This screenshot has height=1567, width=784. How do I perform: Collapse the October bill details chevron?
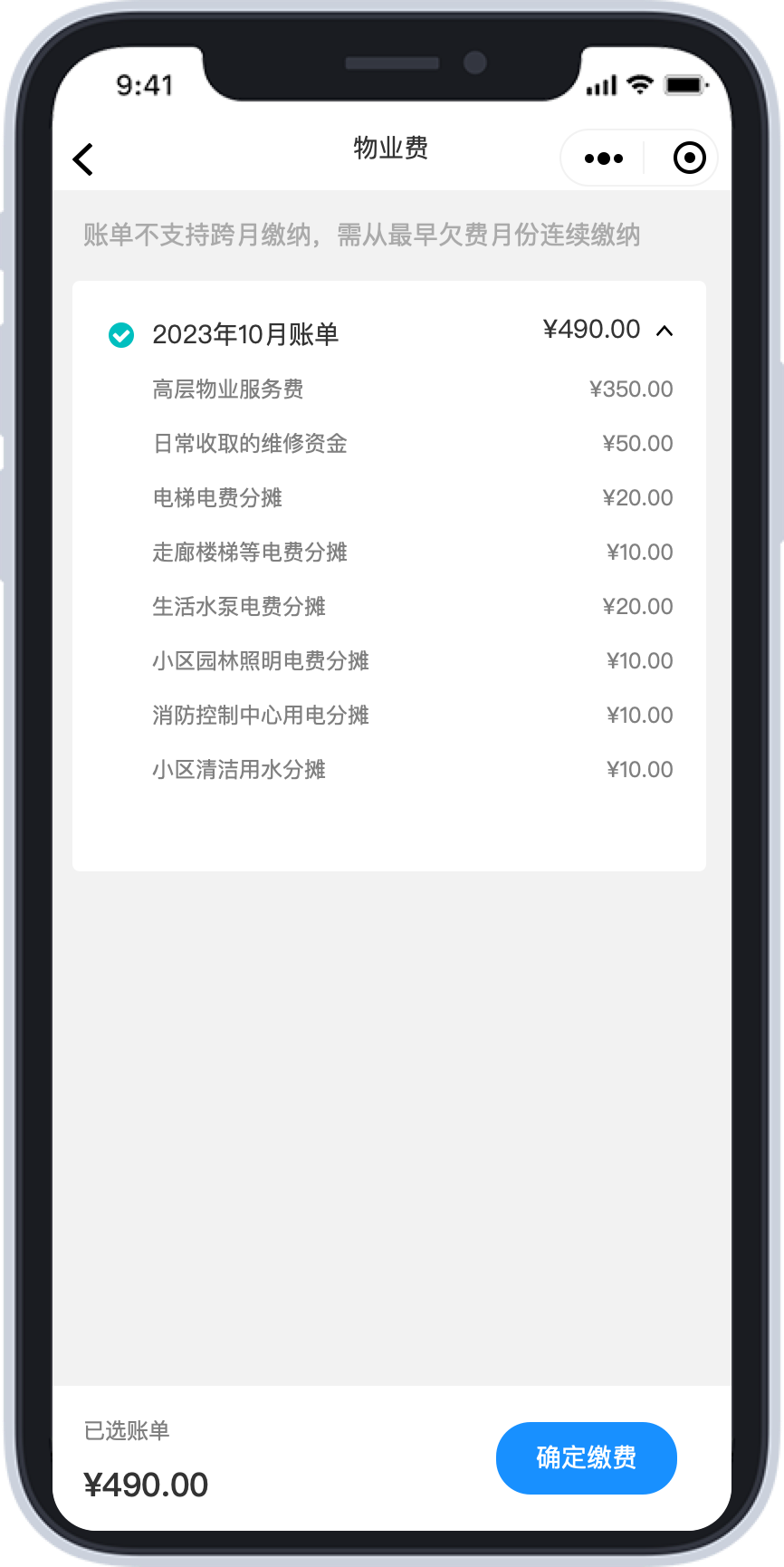(664, 331)
